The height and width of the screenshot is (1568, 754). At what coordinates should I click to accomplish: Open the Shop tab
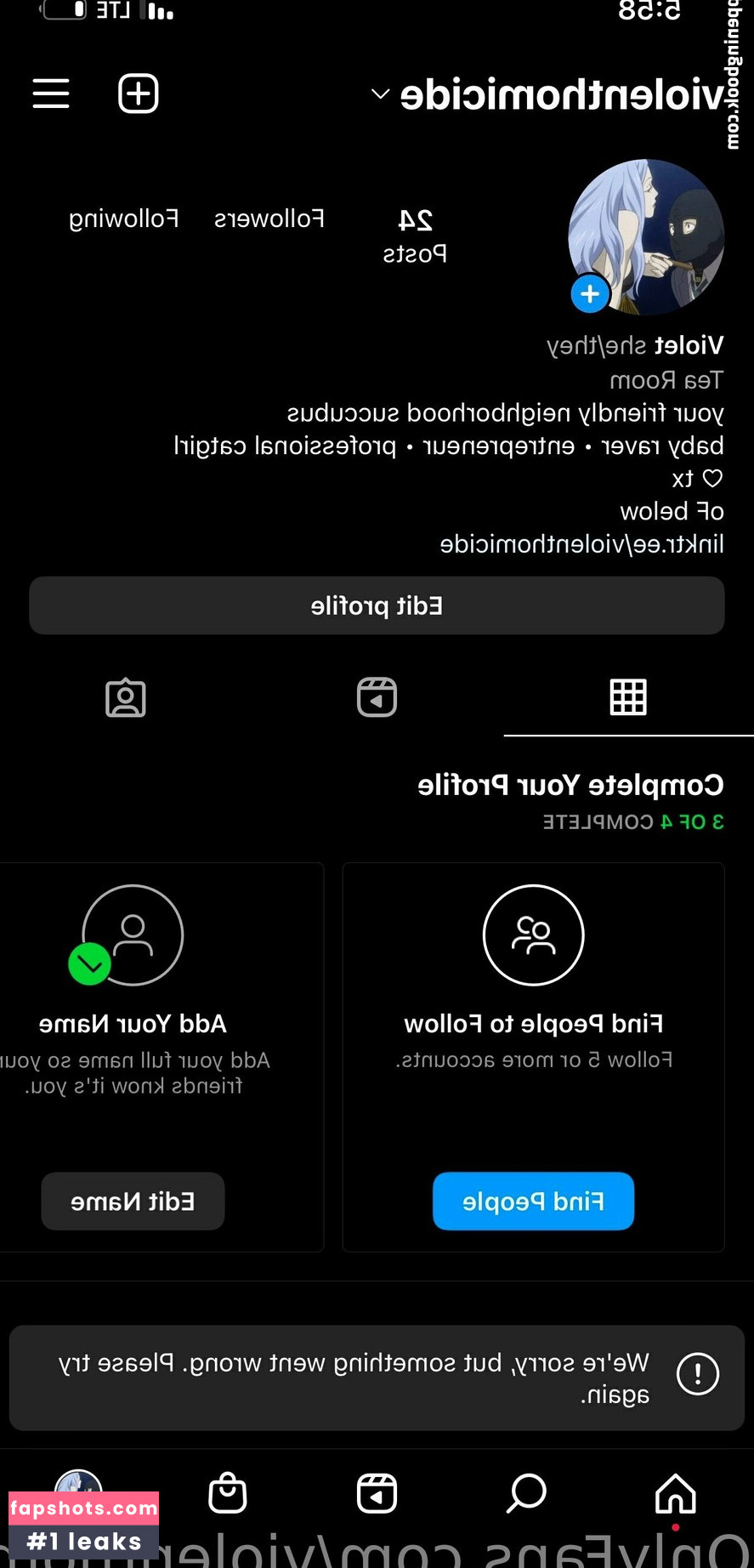(x=228, y=1494)
